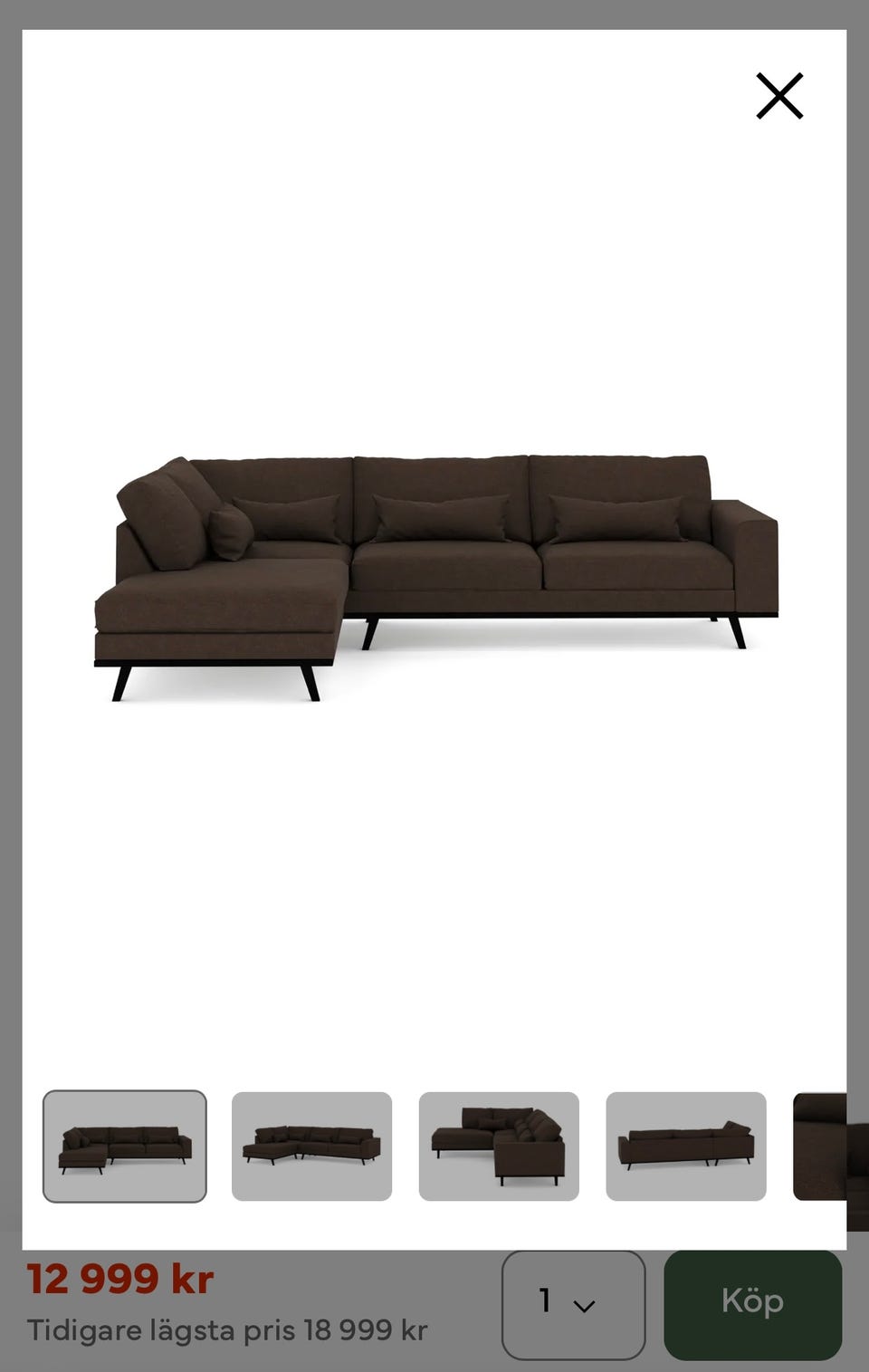View the third thumbnail showing sofa from above
869x1372 pixels.
[499, 1146]
